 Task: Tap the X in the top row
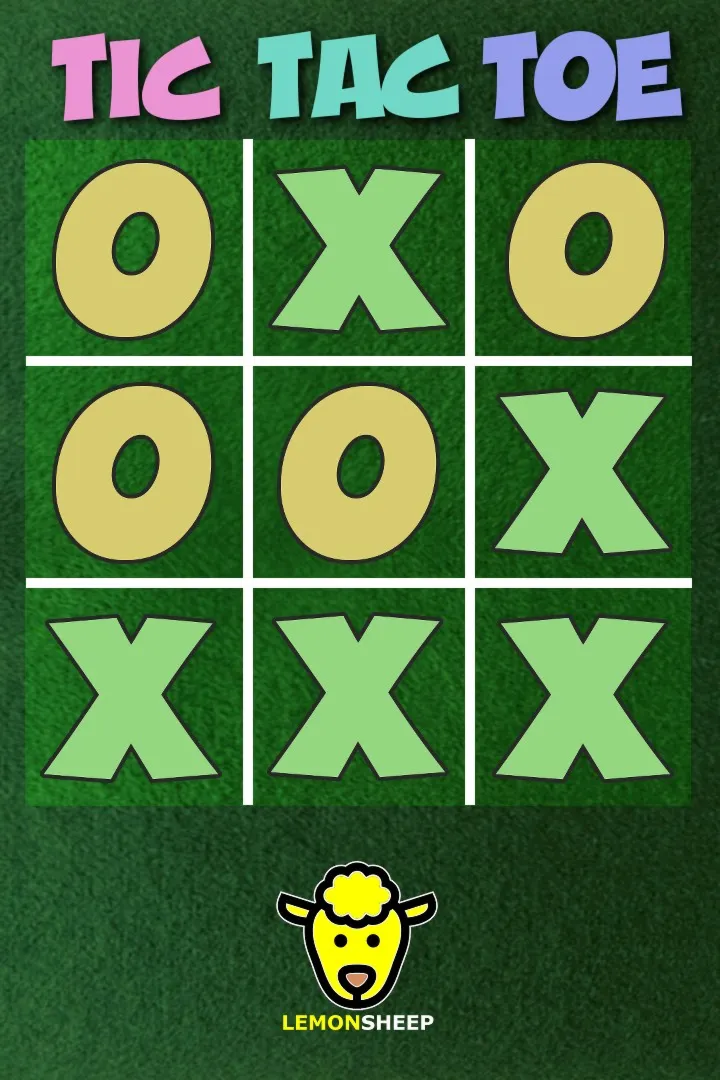358,250
